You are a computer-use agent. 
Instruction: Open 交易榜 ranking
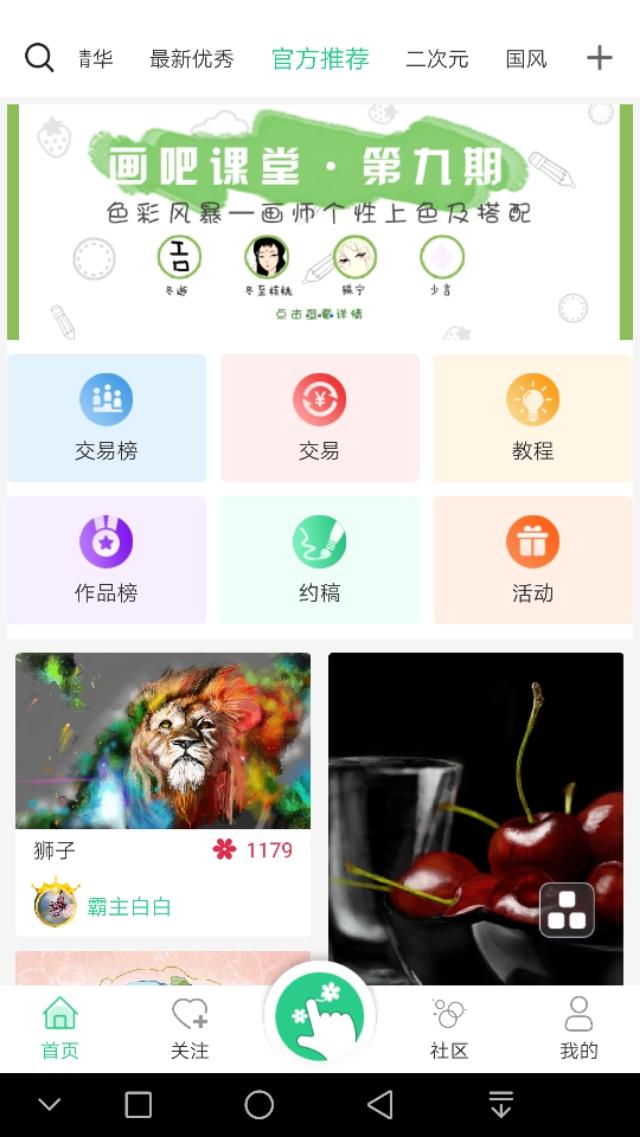pyautogui.click(x=107, y=418)
